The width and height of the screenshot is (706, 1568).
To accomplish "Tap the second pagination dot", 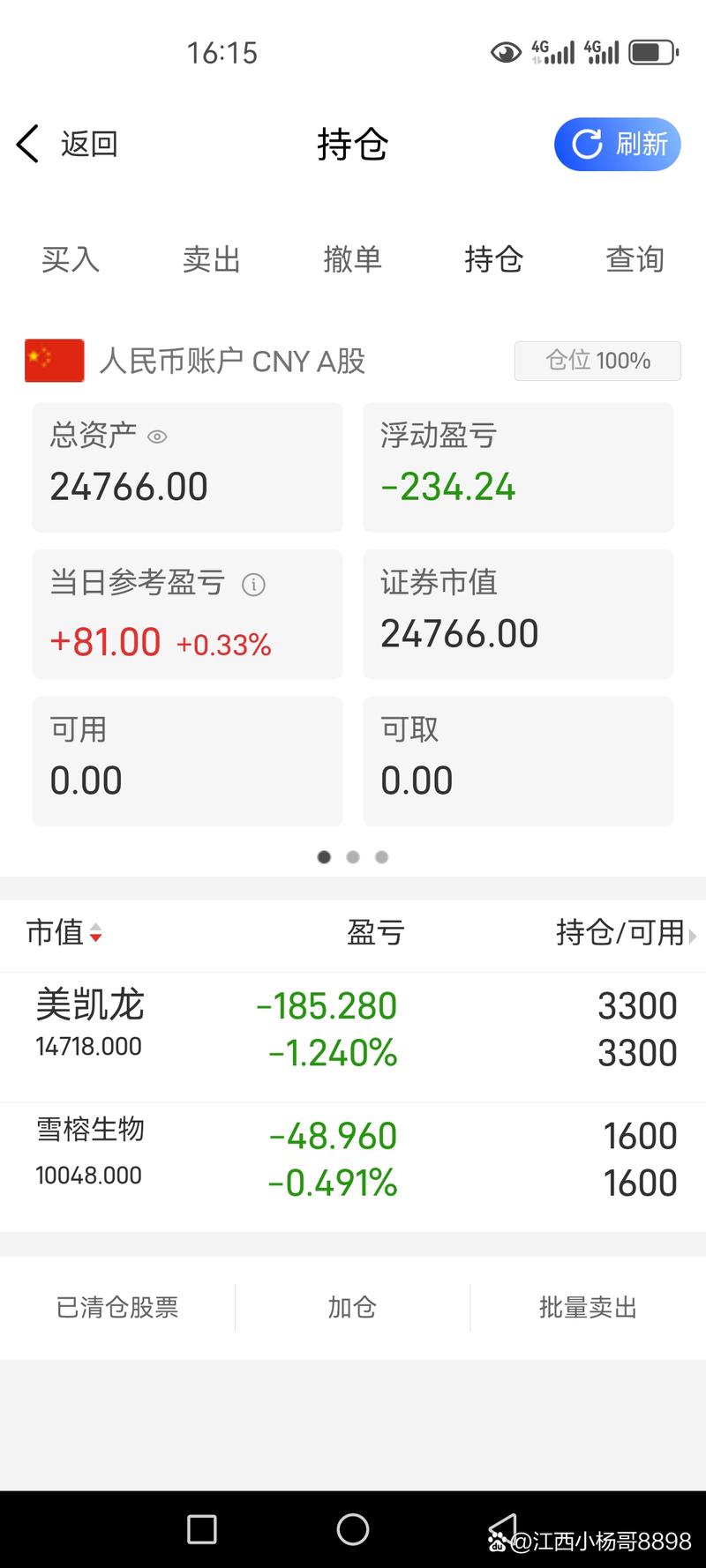I will [x=353, y=856].
